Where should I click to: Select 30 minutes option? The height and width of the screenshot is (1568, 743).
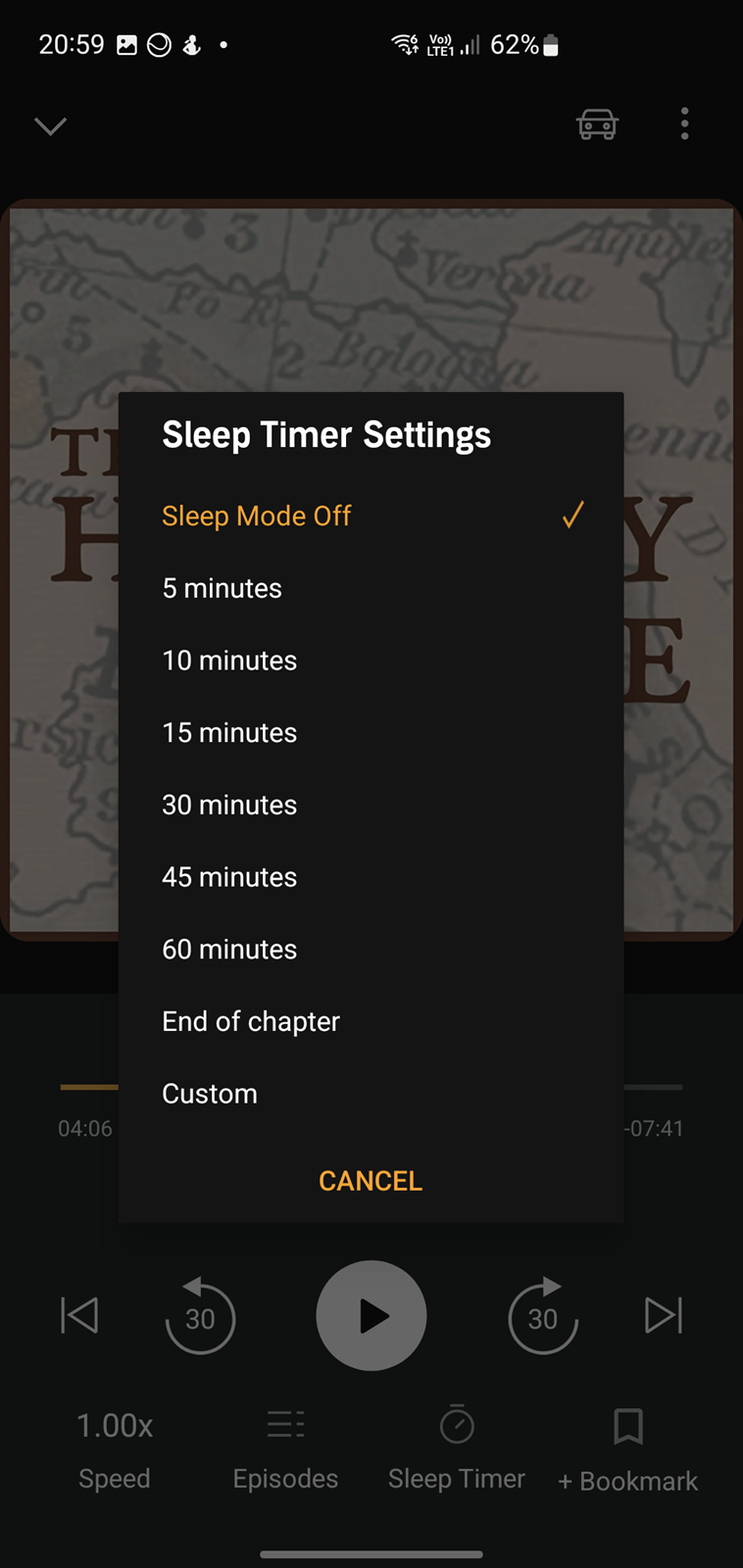click(x=371, y=805)
